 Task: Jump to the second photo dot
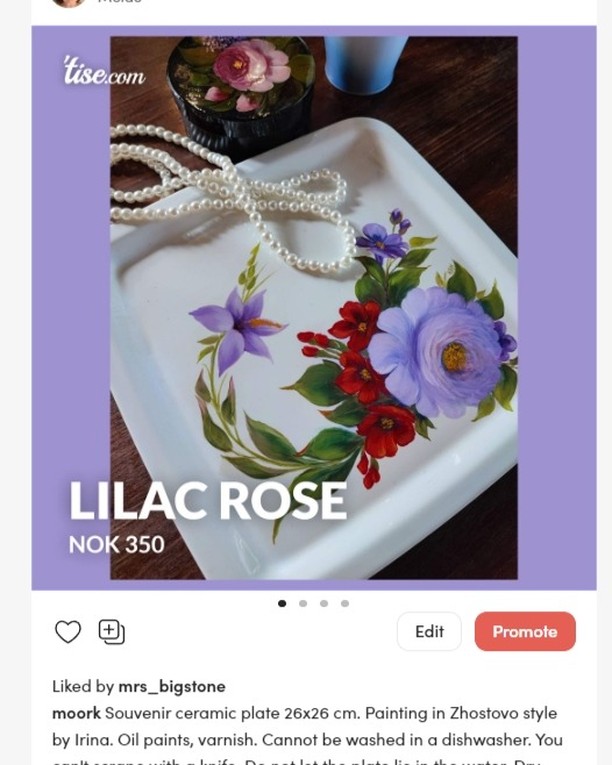(303, 604)
